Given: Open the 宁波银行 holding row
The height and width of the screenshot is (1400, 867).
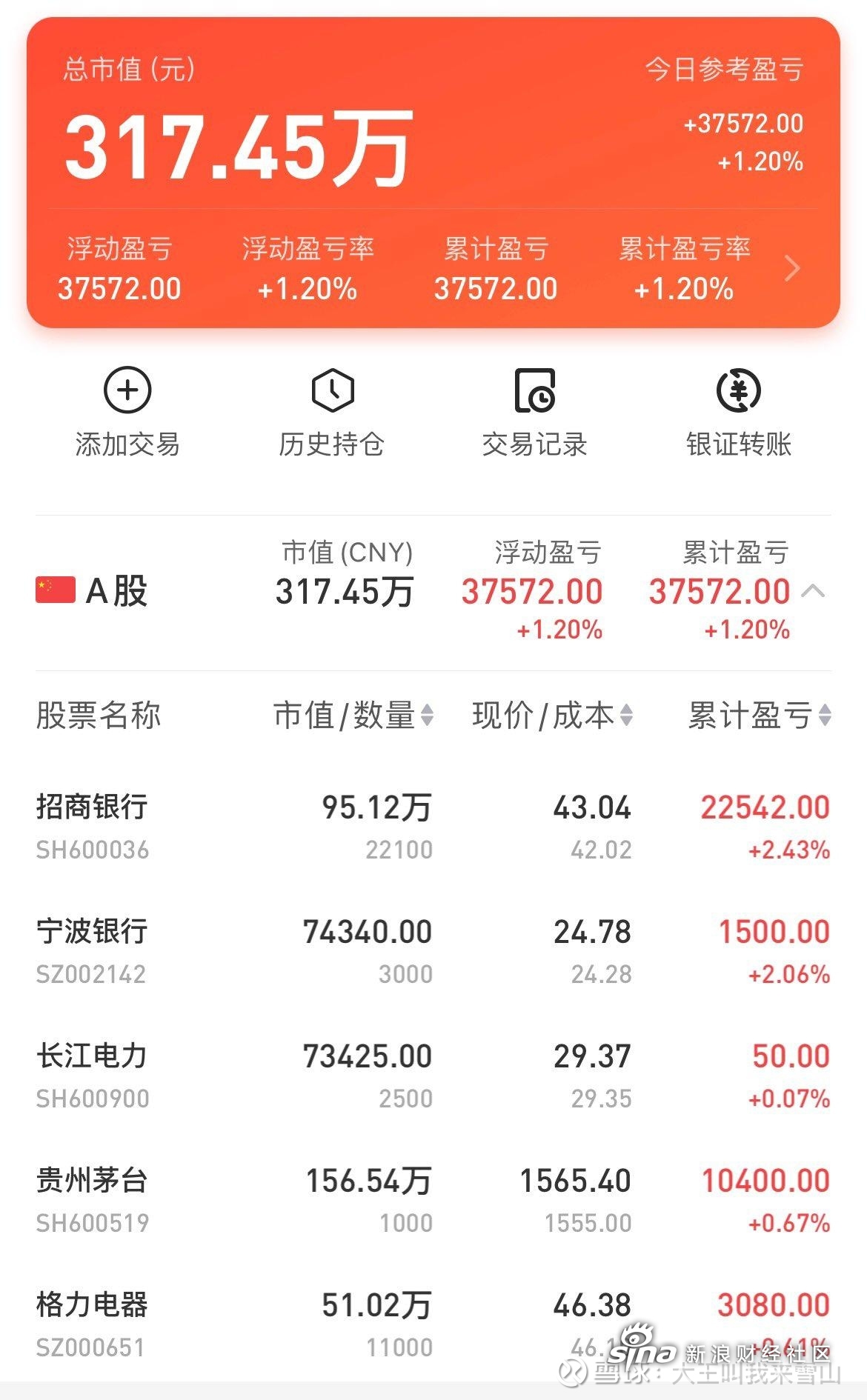Looking at the screenshot, I should (x=433, y=951).
